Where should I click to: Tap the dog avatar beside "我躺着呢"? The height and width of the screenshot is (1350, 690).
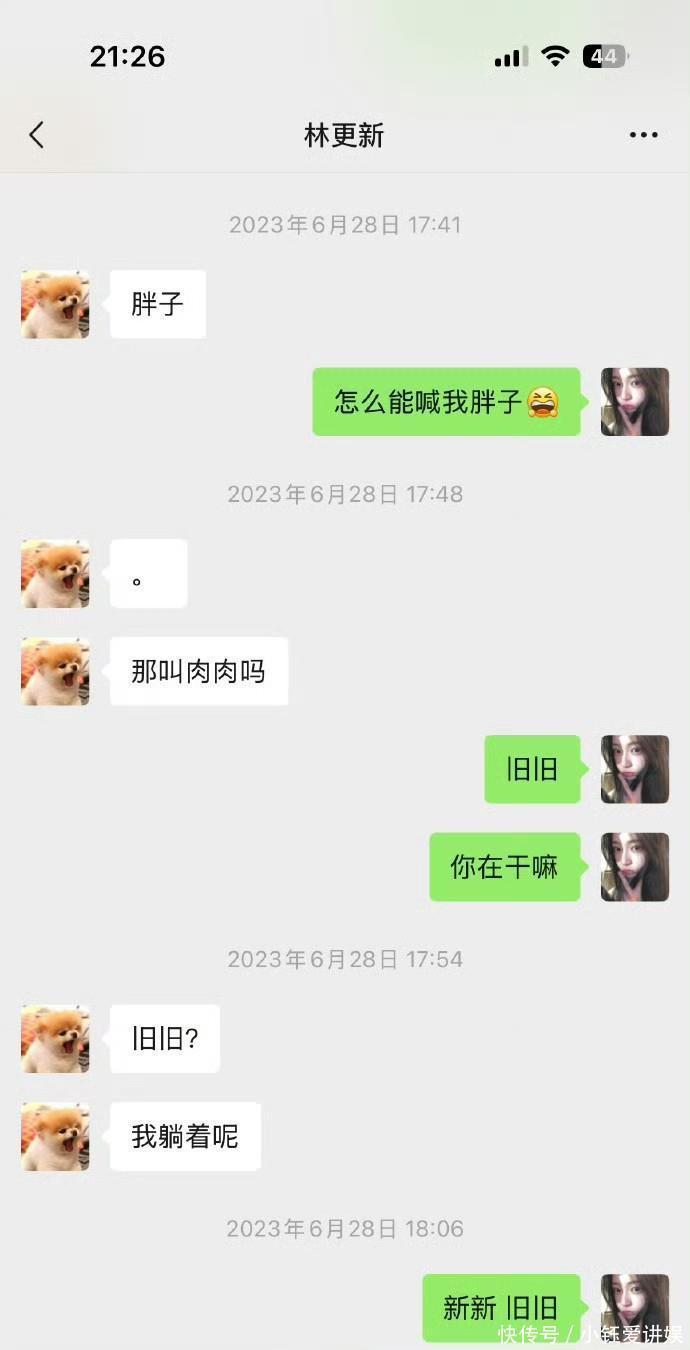[x=55, y=1137]
